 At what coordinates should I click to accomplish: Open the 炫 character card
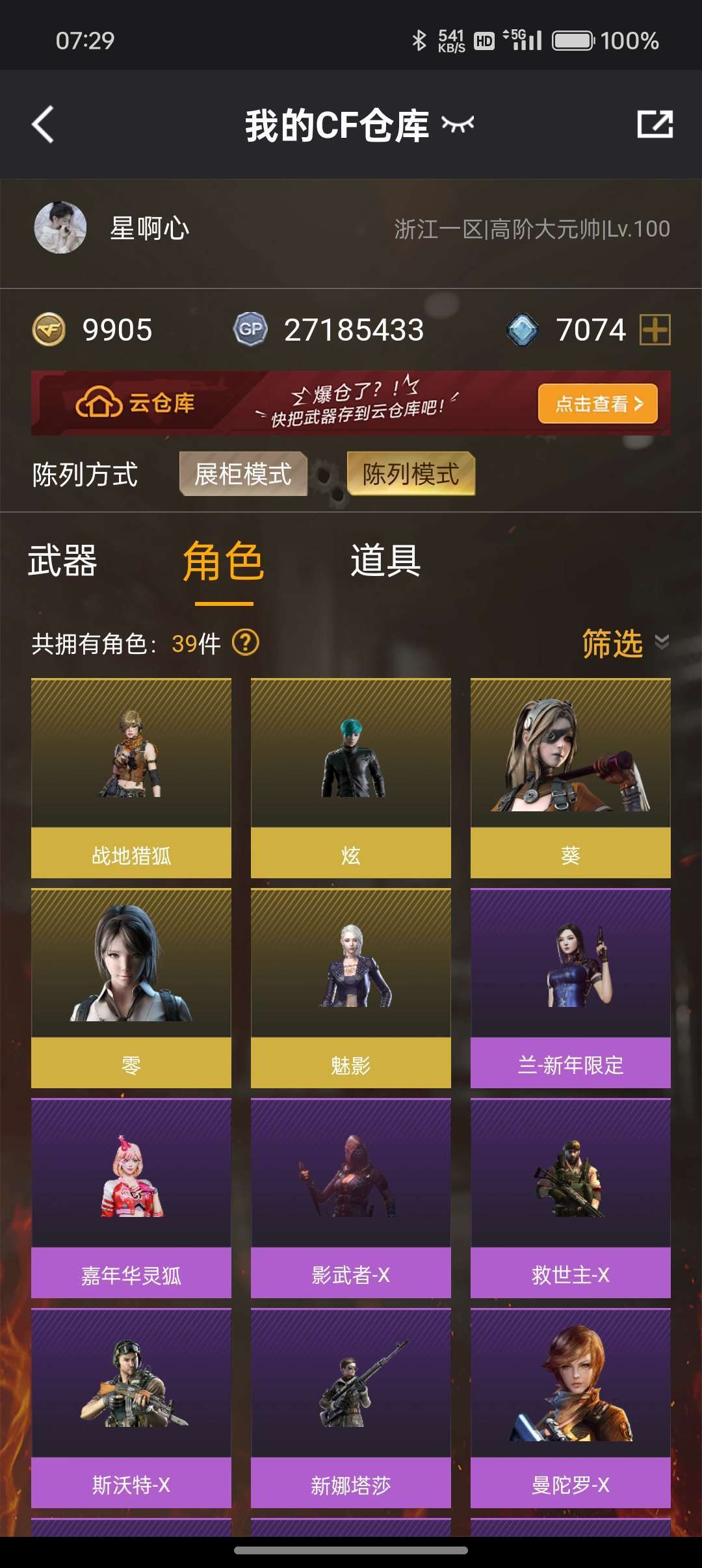coord(351,778)
